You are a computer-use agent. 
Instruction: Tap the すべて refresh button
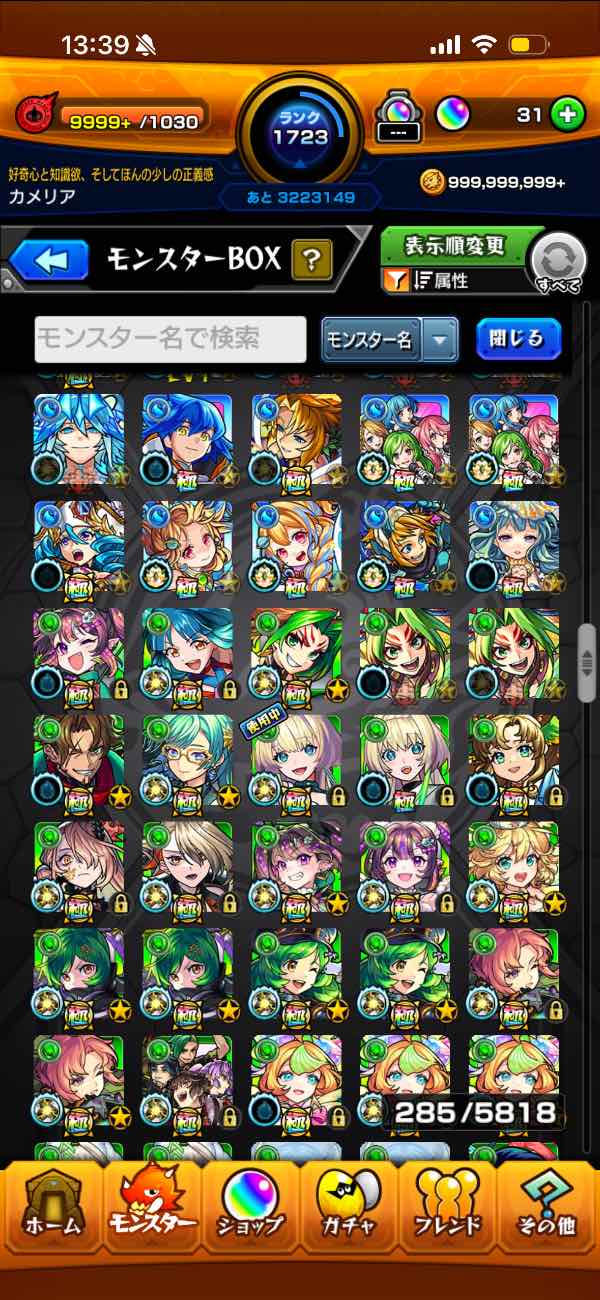click(x=558, y=263)
